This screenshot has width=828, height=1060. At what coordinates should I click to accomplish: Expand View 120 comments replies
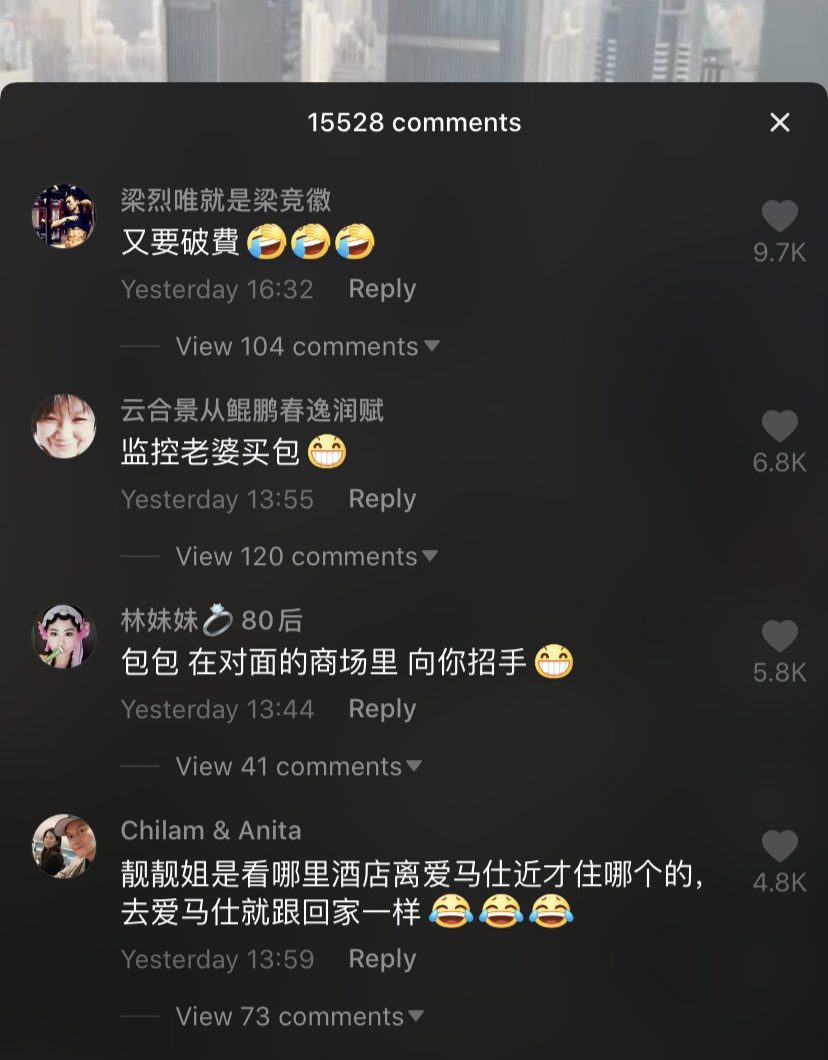[x=307, y=557]
